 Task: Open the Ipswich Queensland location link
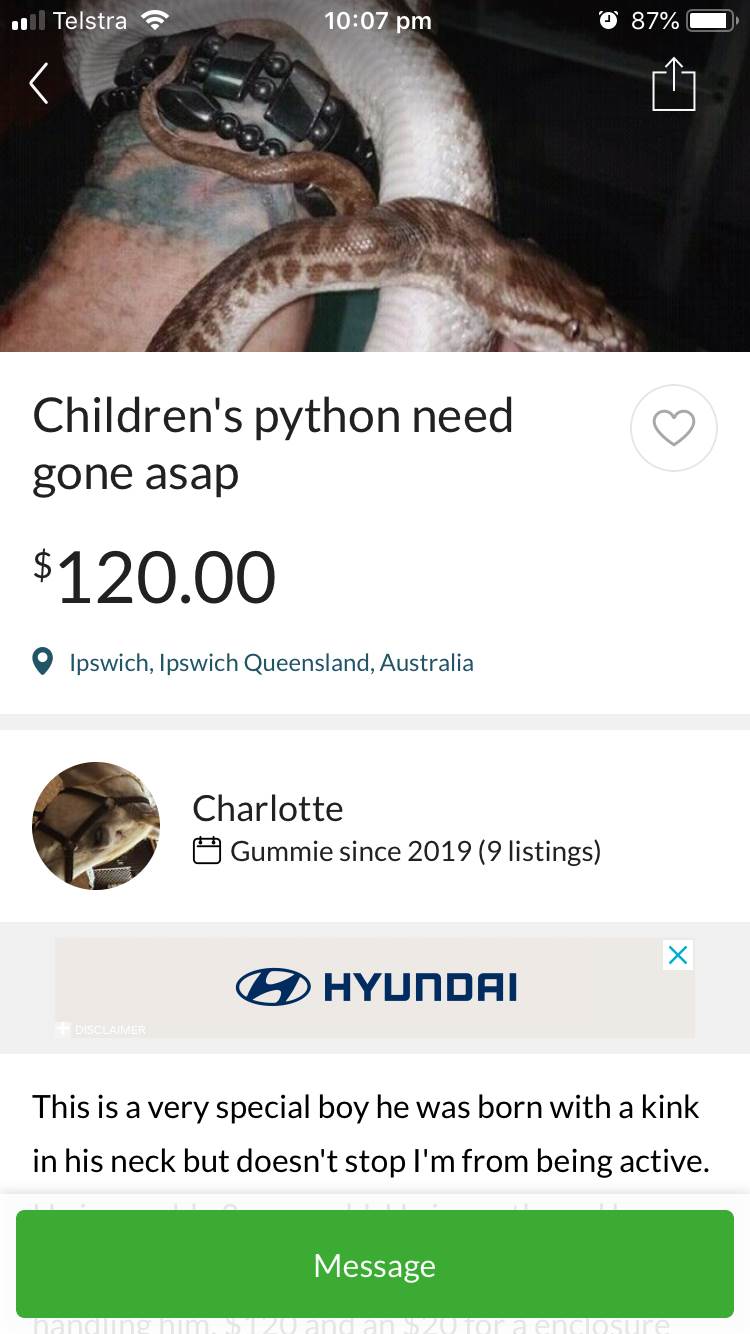tap(270, 662)
